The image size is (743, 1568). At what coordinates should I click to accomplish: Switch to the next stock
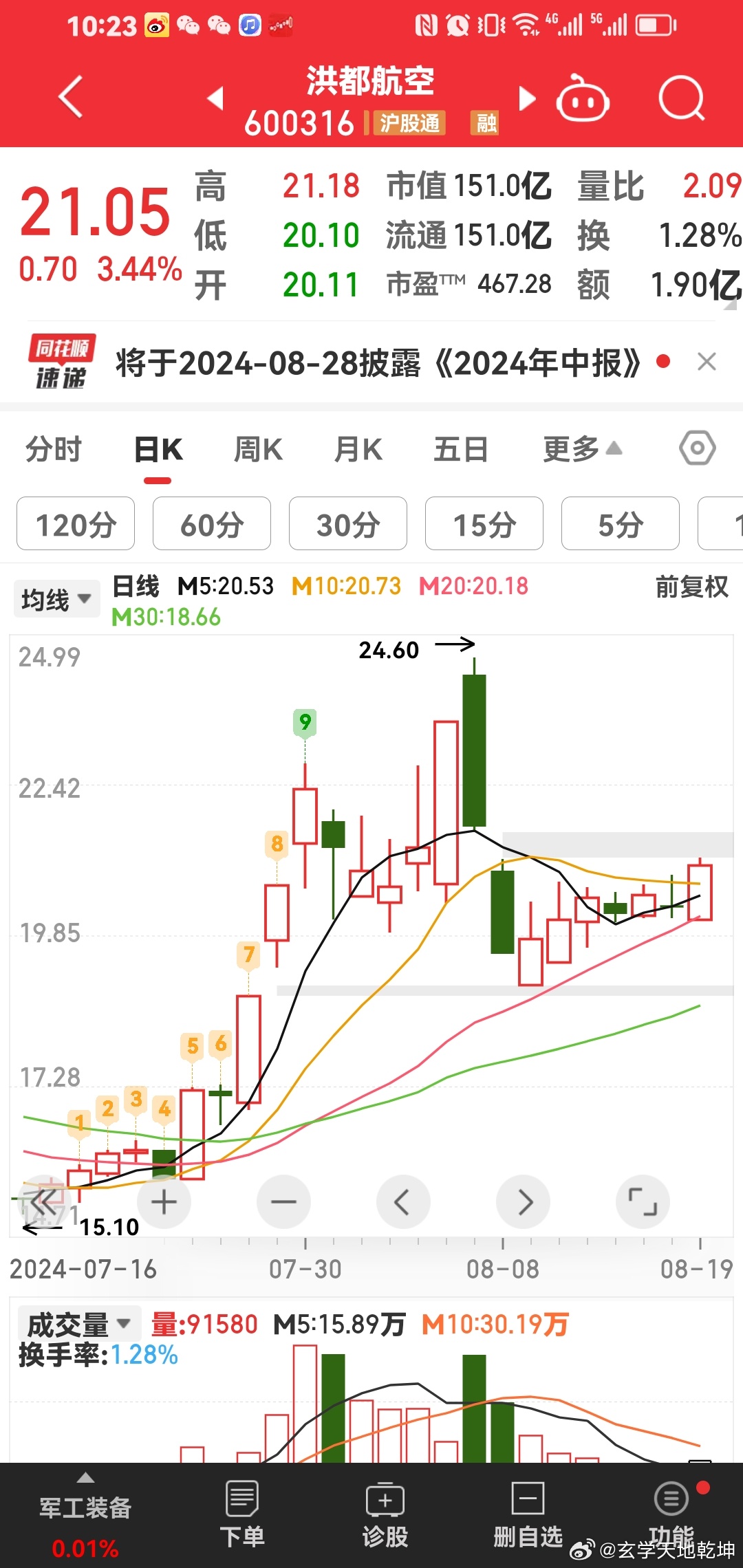coord(527,98)
